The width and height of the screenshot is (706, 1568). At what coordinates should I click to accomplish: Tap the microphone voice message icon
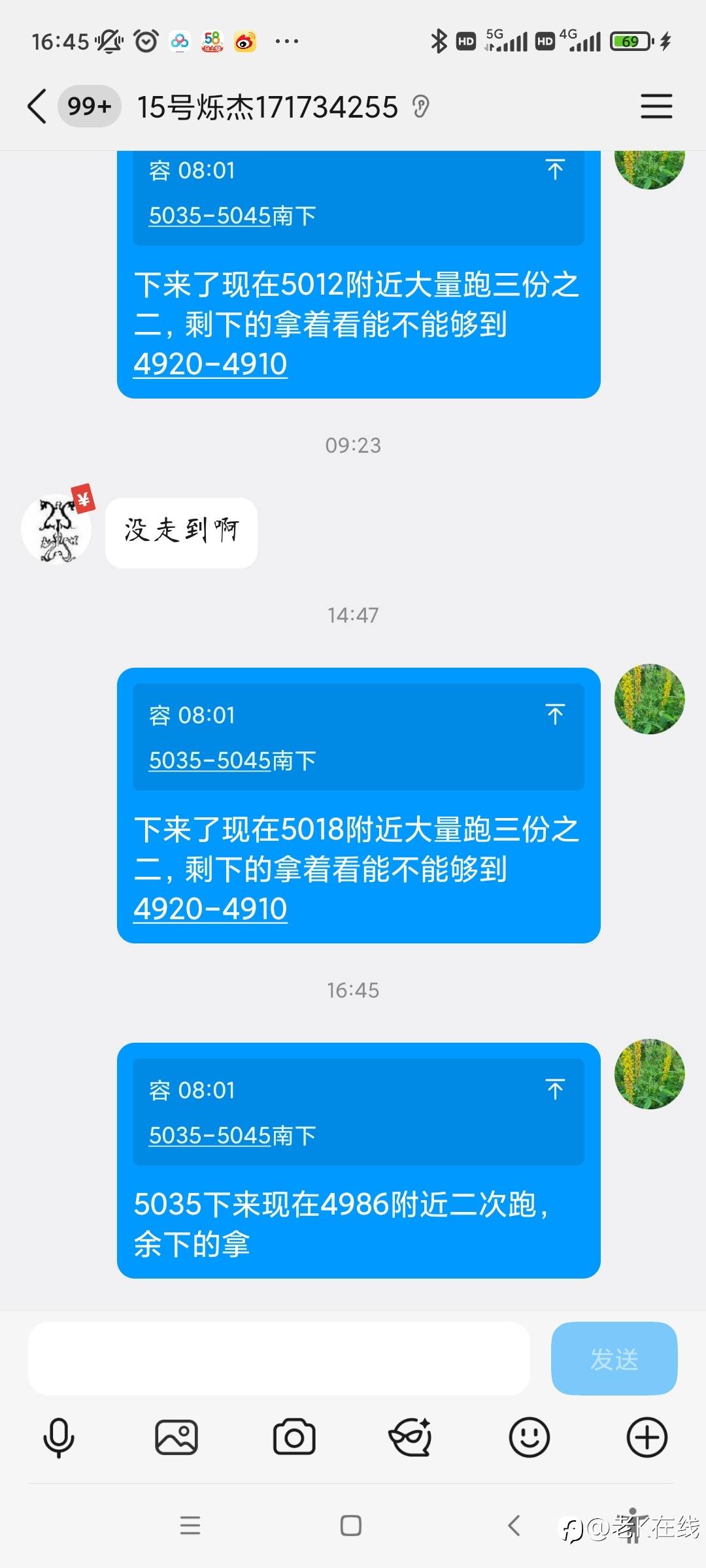tap(59, 1437)
